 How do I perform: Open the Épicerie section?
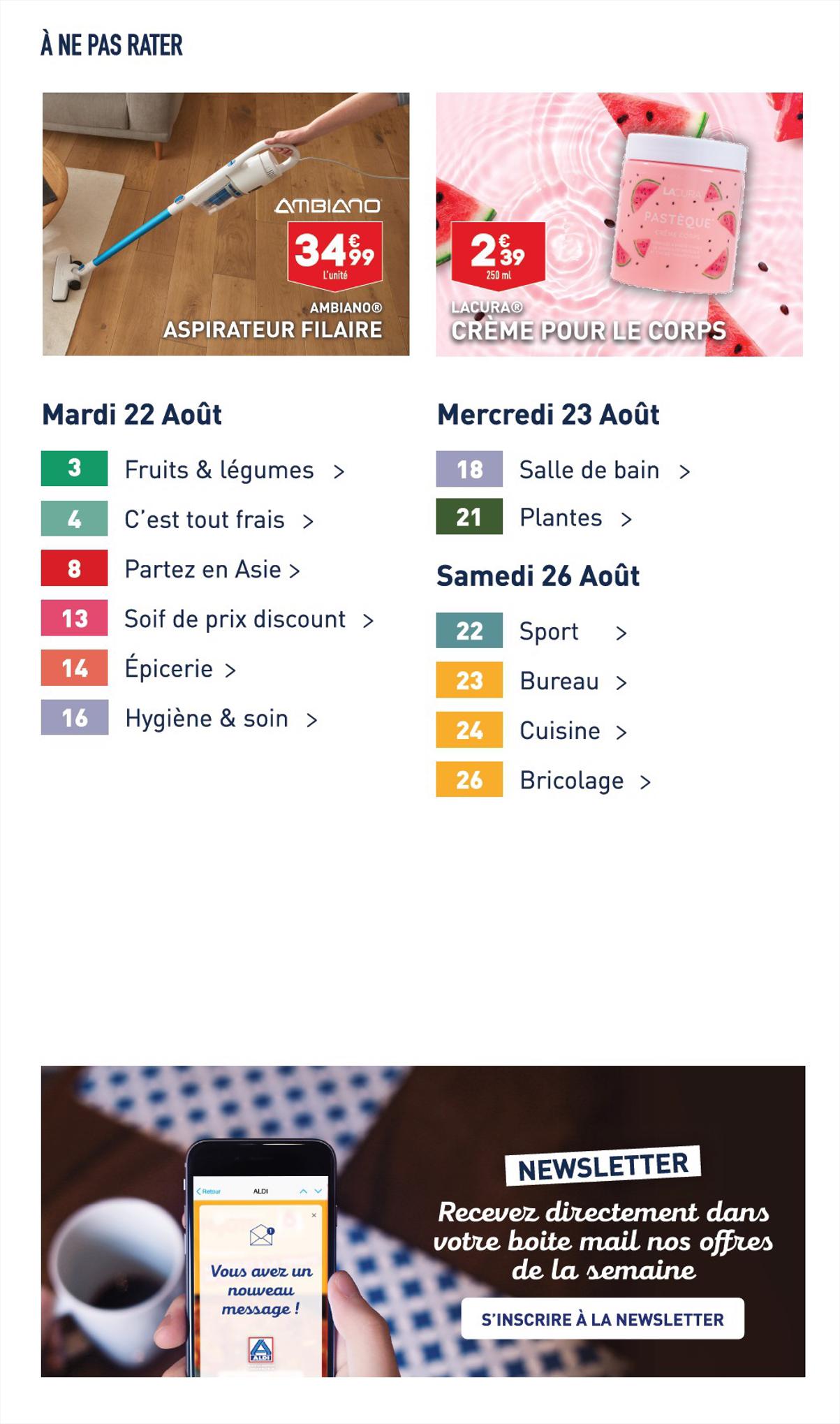point(168,668)
